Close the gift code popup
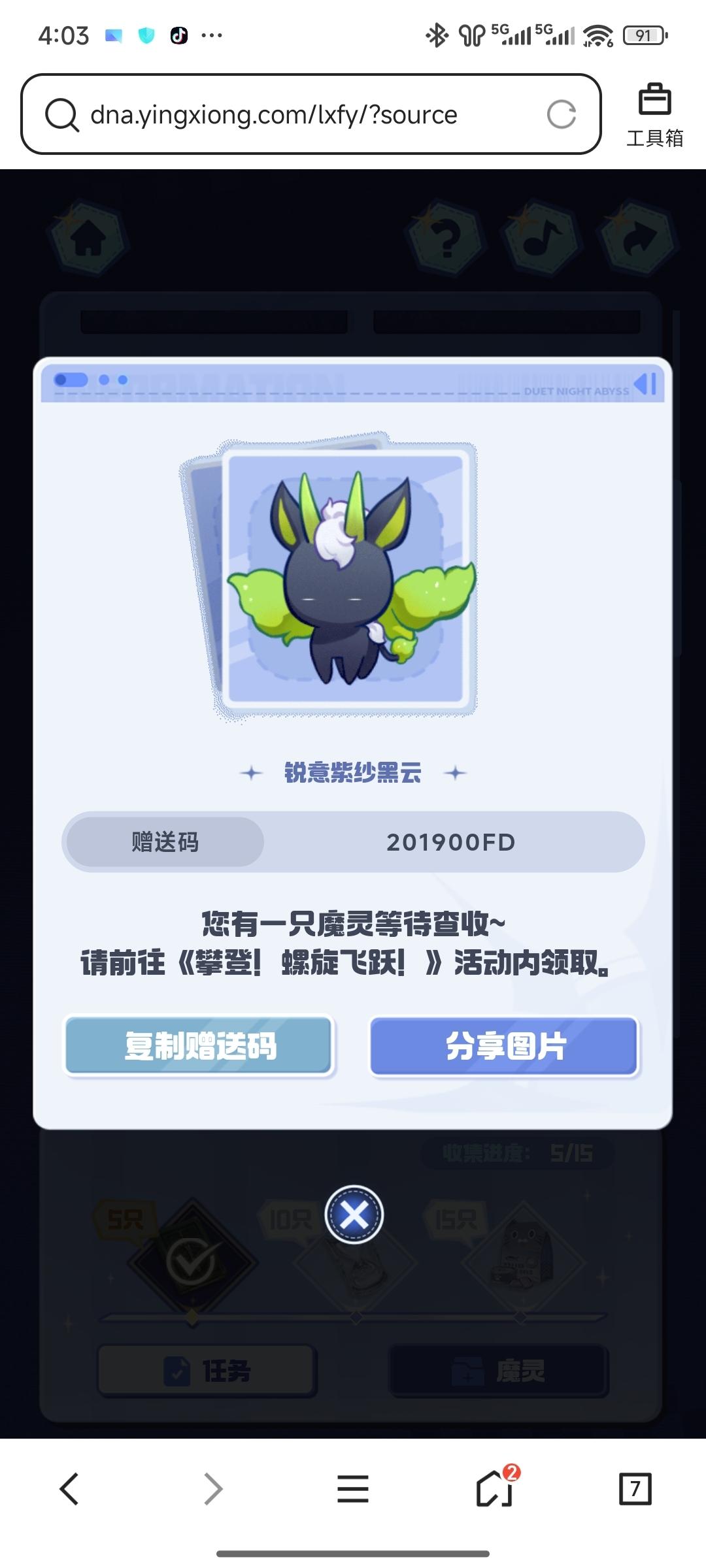 (x=354, y=1215)
